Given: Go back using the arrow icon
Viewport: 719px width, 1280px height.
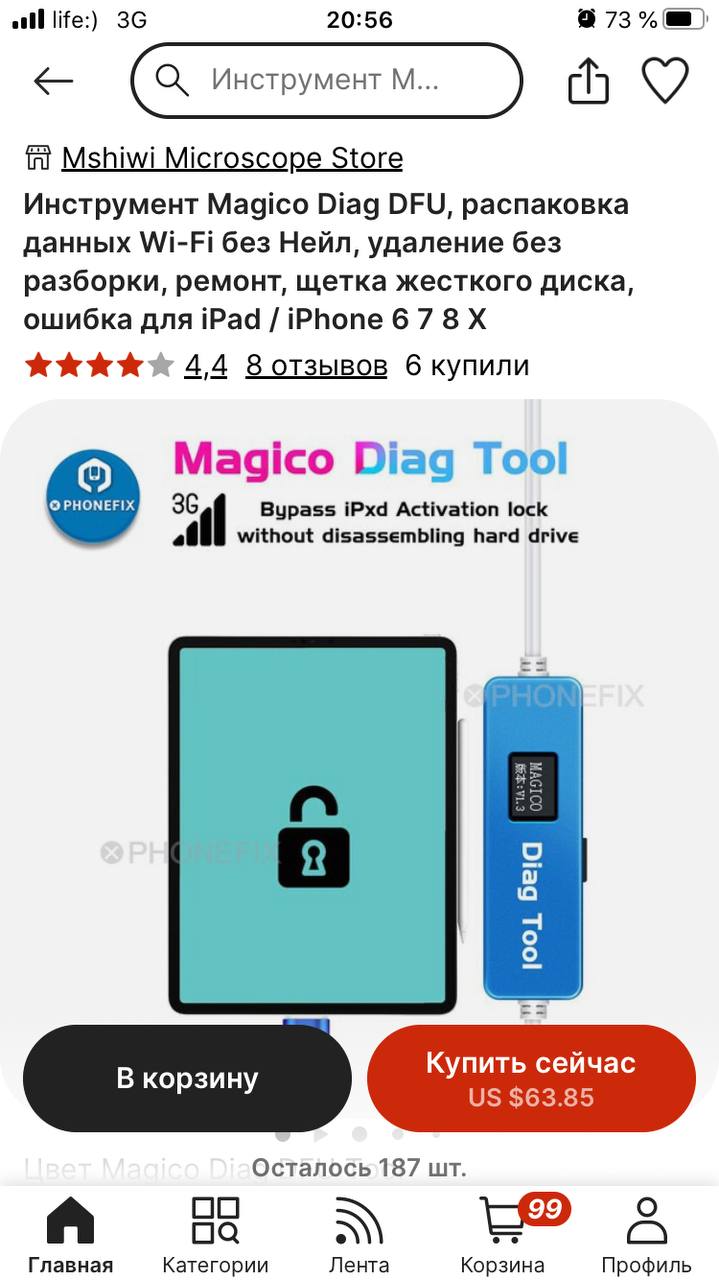Looking at the screenshot, I should click(x=54, y=81).
